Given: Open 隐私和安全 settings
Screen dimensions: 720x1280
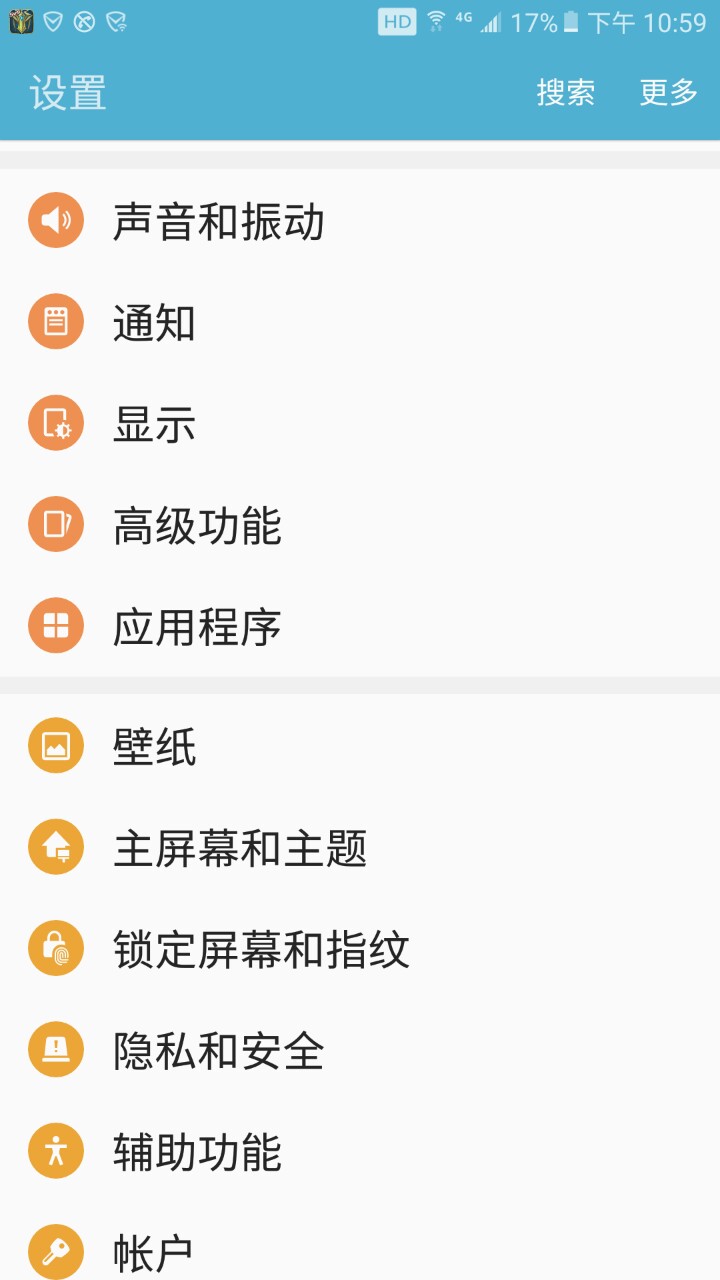Looking at the screenshot, I should 218,1051.
